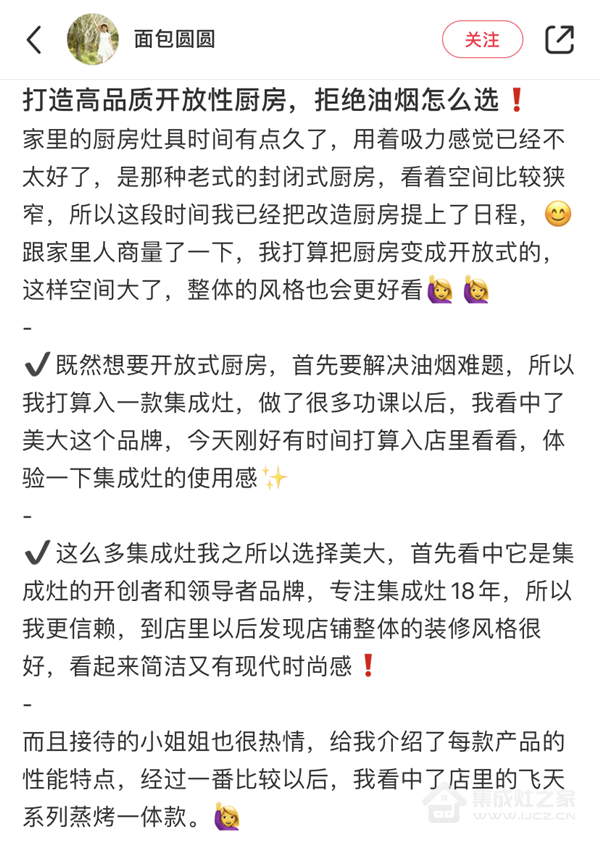The image size is (600, 842).
Task: Go back using the arrow icon
Action: click(x=35, y=40)
